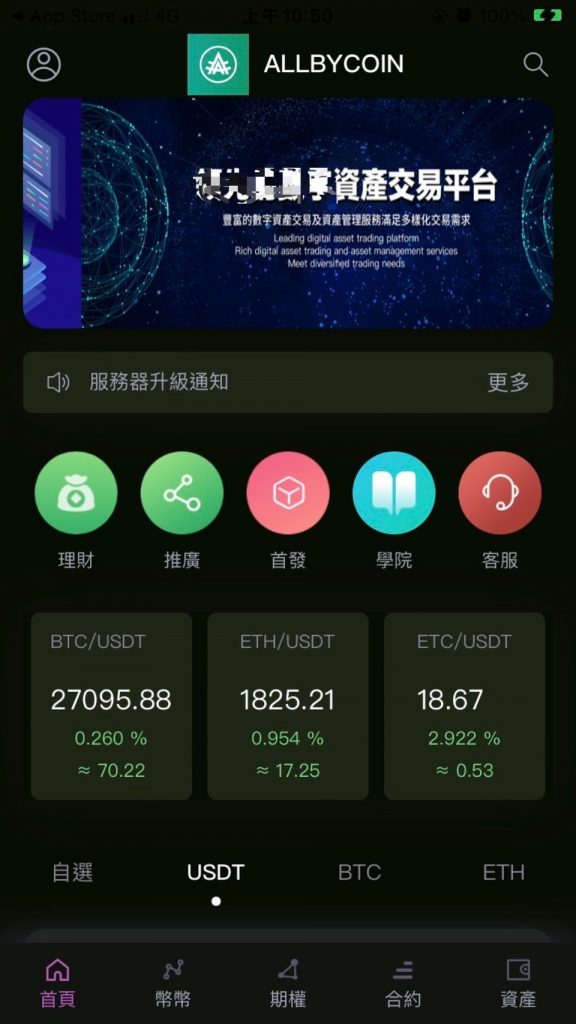Go to the 幣幣 spot trading tab

173,983
